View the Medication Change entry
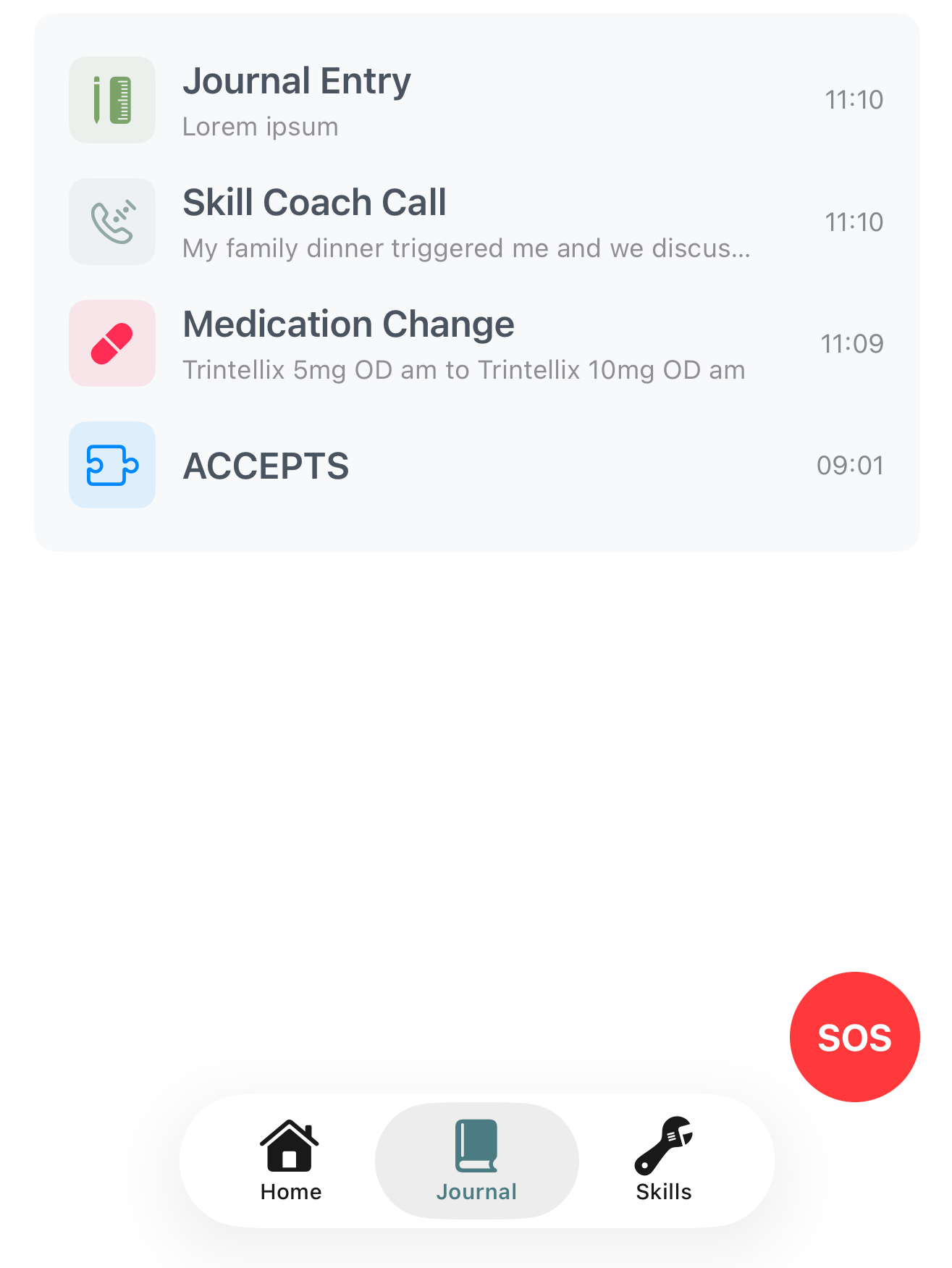This screenshot has height=1268, width=952. (x=476, y=343)
